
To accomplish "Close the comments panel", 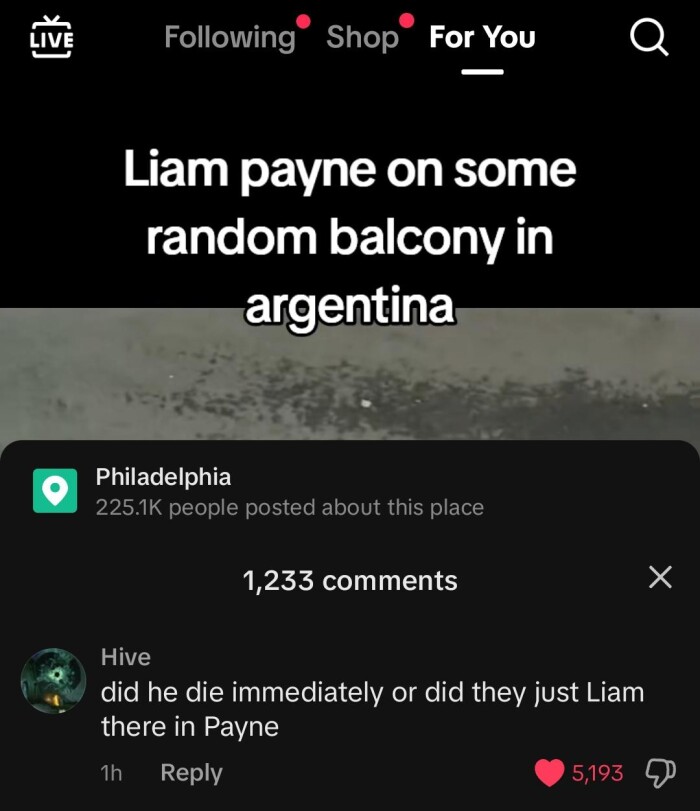I will [x=660, y=577].
